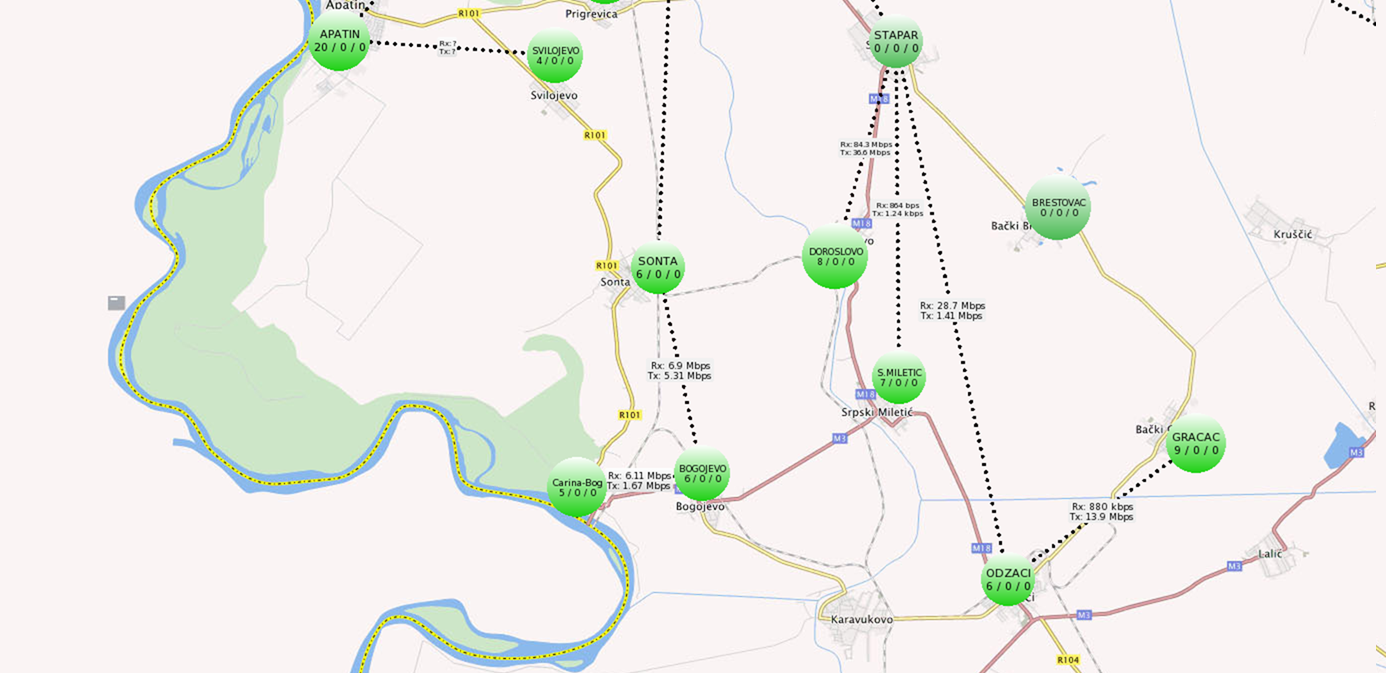Open the DOROSLOVO node
The width and height of the screenshot is (1386, 673).
pos(835,257)
